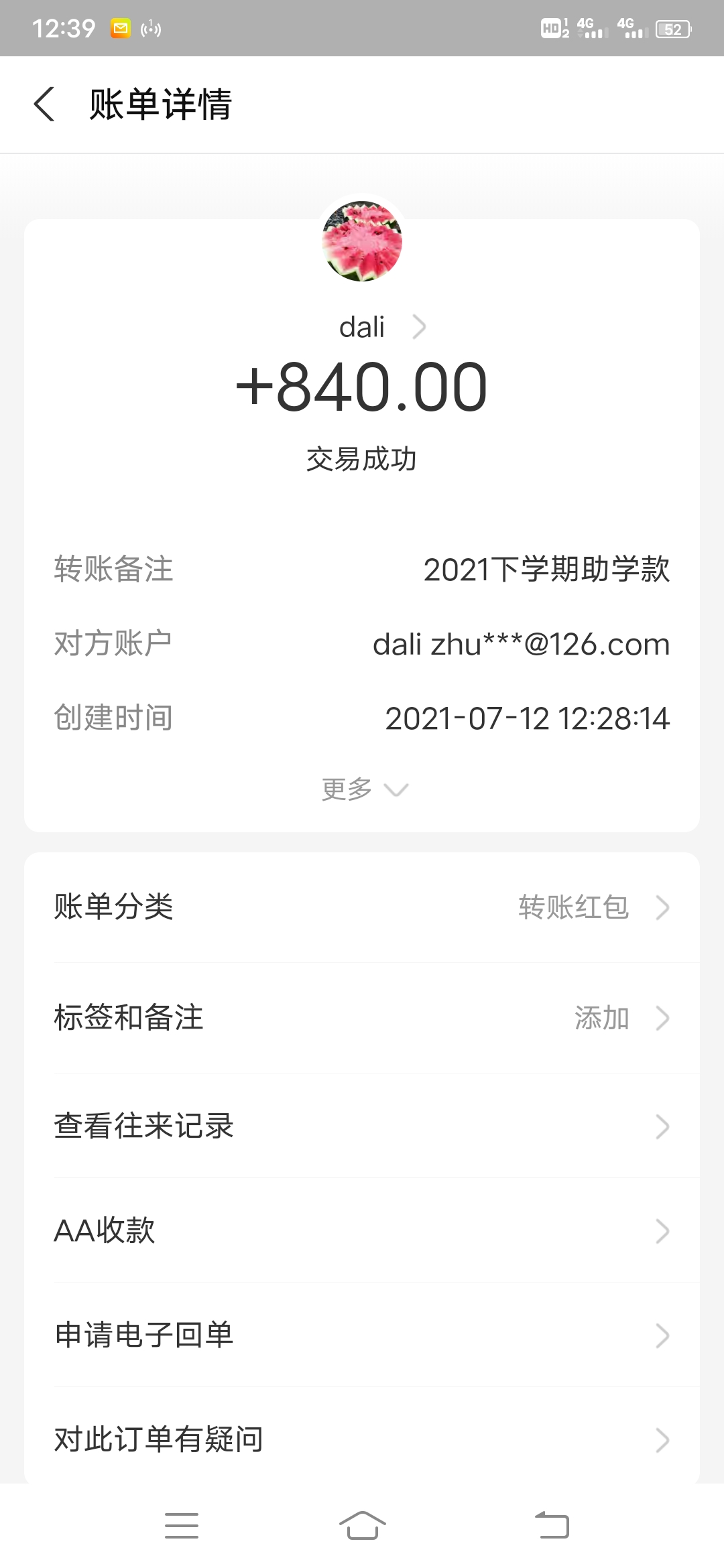
Task: Tap the battery level indicator in status bar
Action: click(x=672, y=28)
